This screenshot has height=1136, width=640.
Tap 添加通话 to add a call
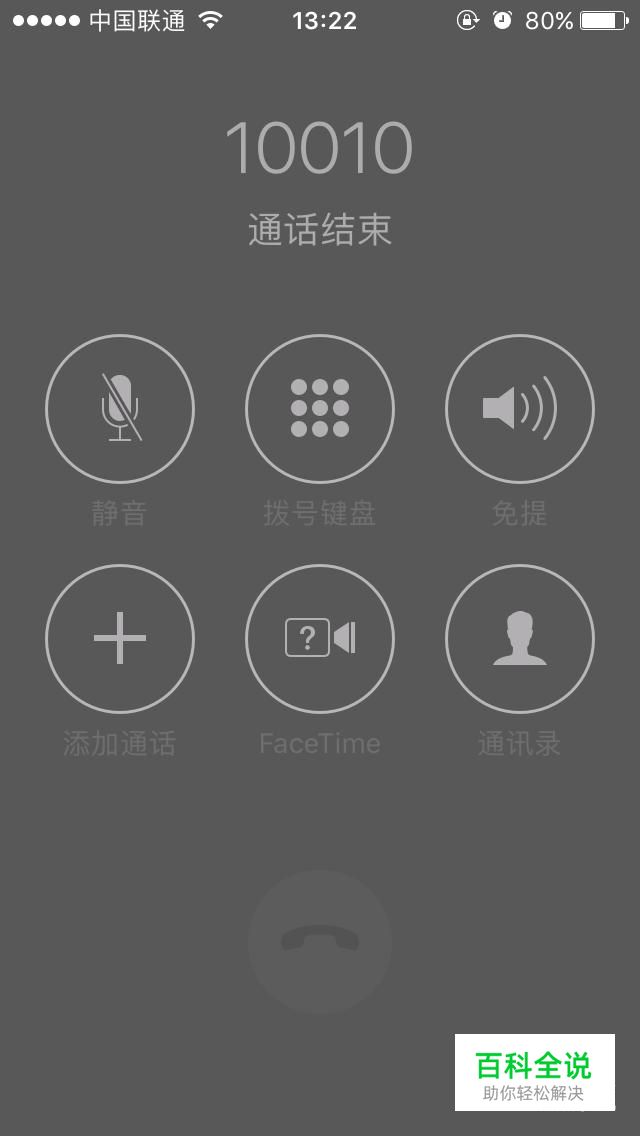[120, 638]
